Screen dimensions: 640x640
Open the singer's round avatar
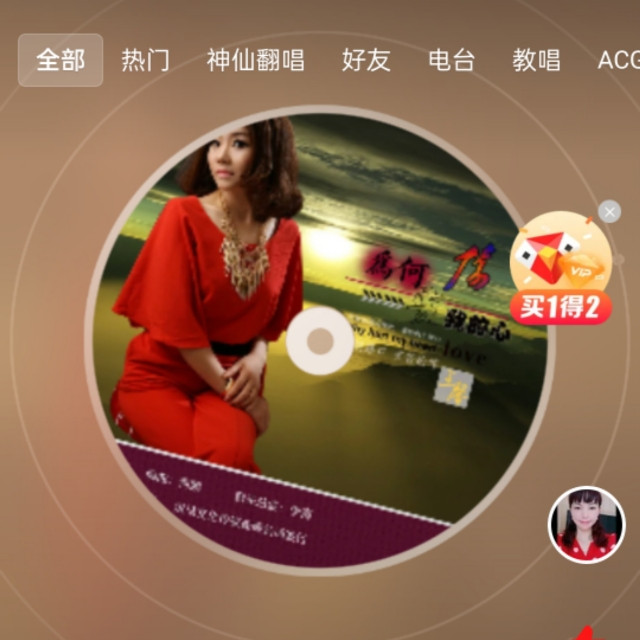pyautogui.click(x=586, y=524)
